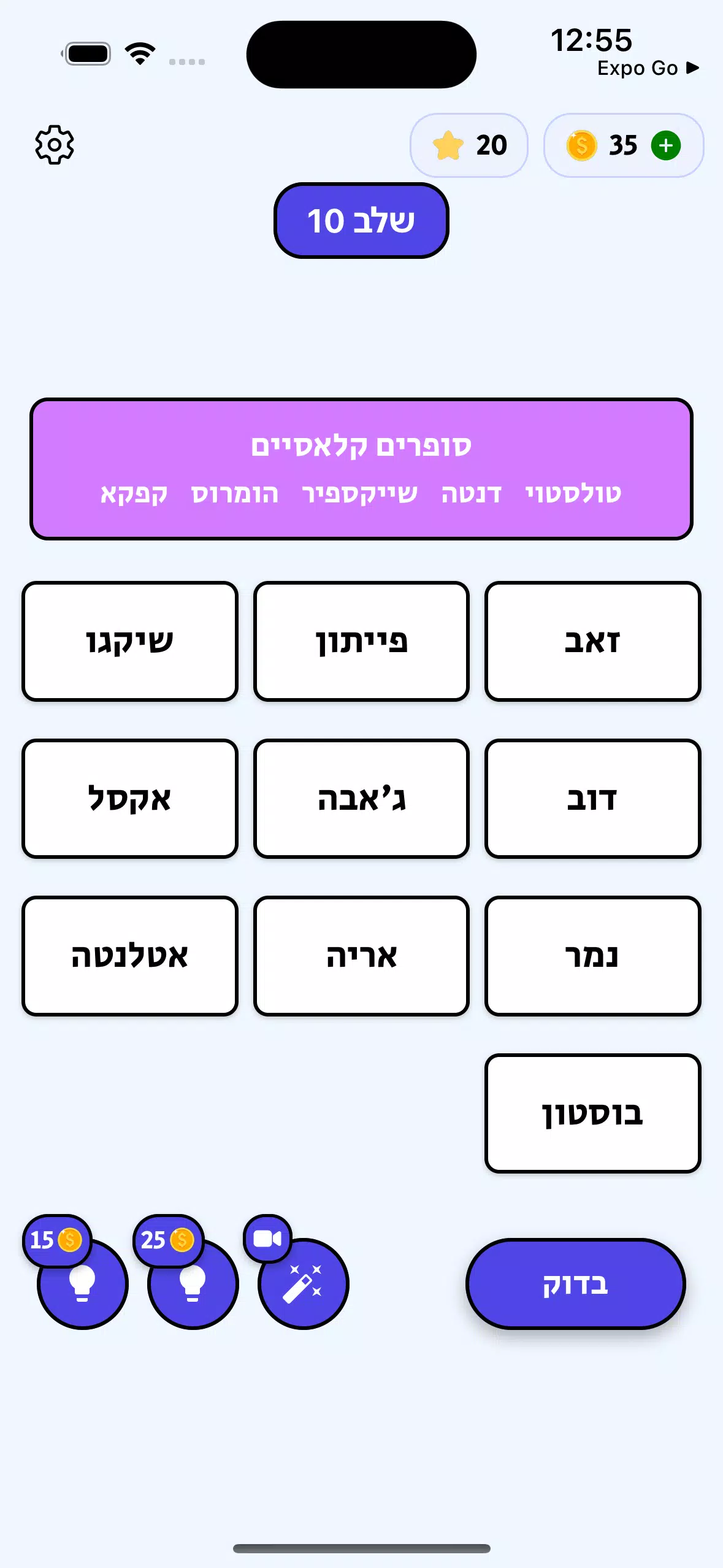
Task: Use the 15-coin lightbulb hint
Action: 82,1284
